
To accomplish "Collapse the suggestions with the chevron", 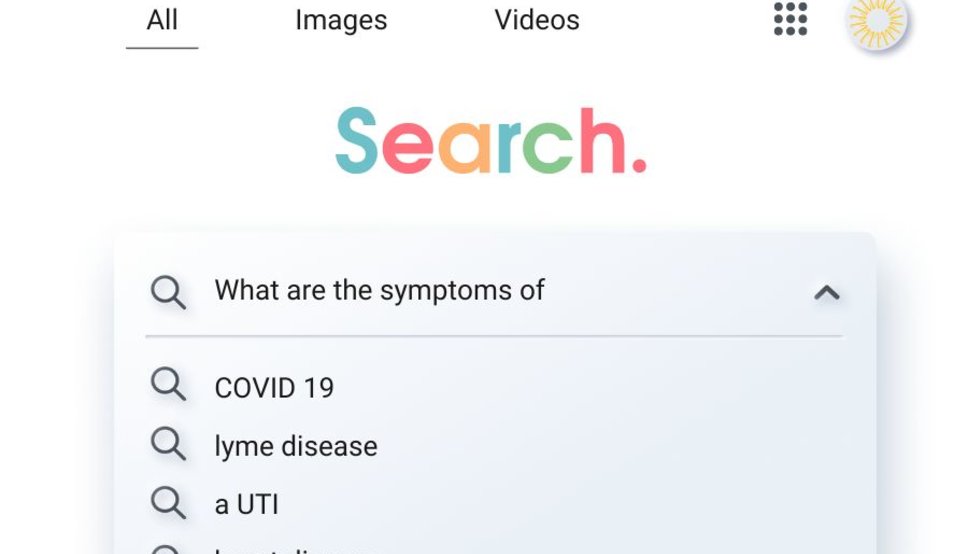I will click(826, 293).
